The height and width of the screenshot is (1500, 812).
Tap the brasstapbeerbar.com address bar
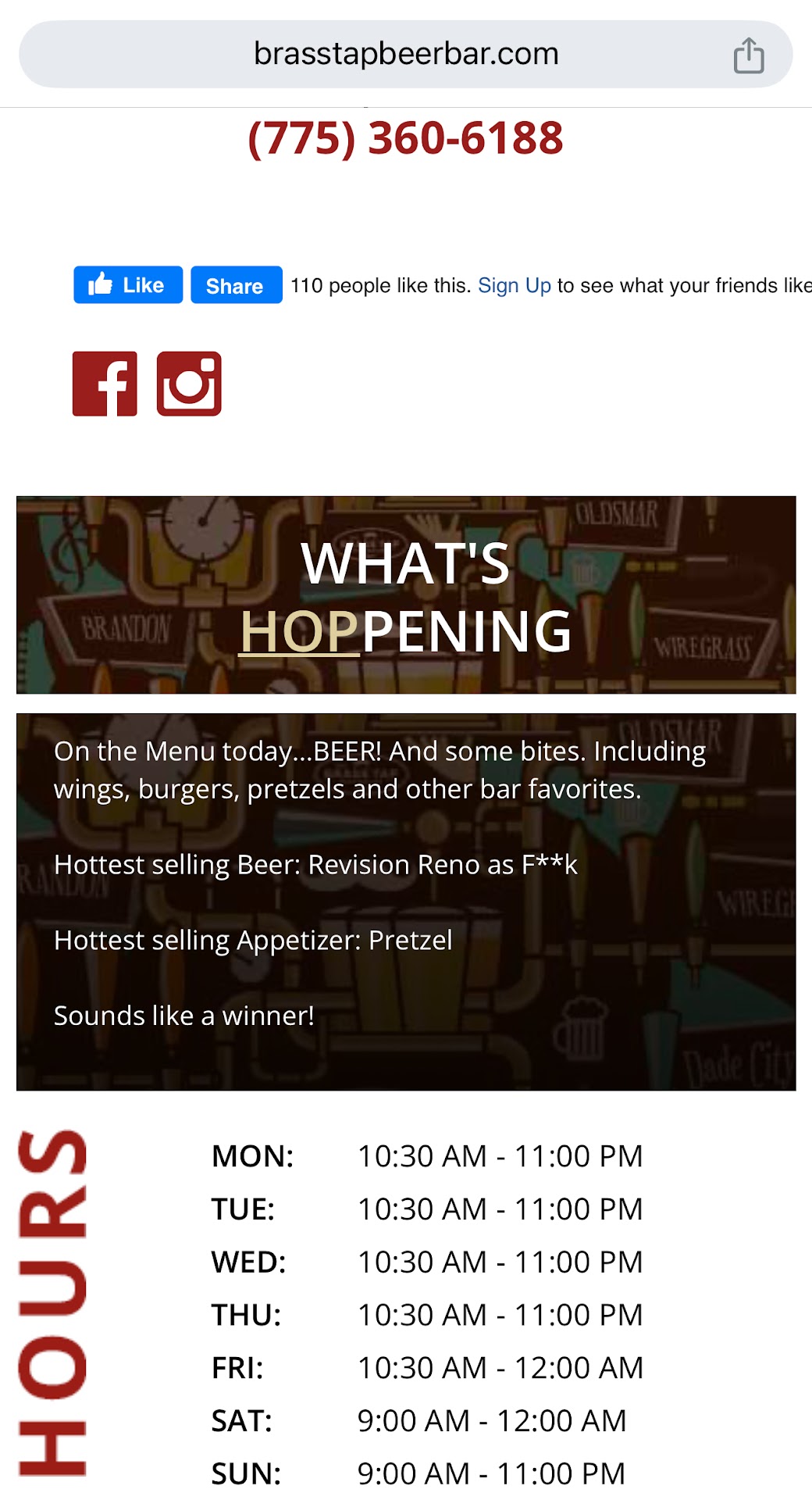coord(406,55)
